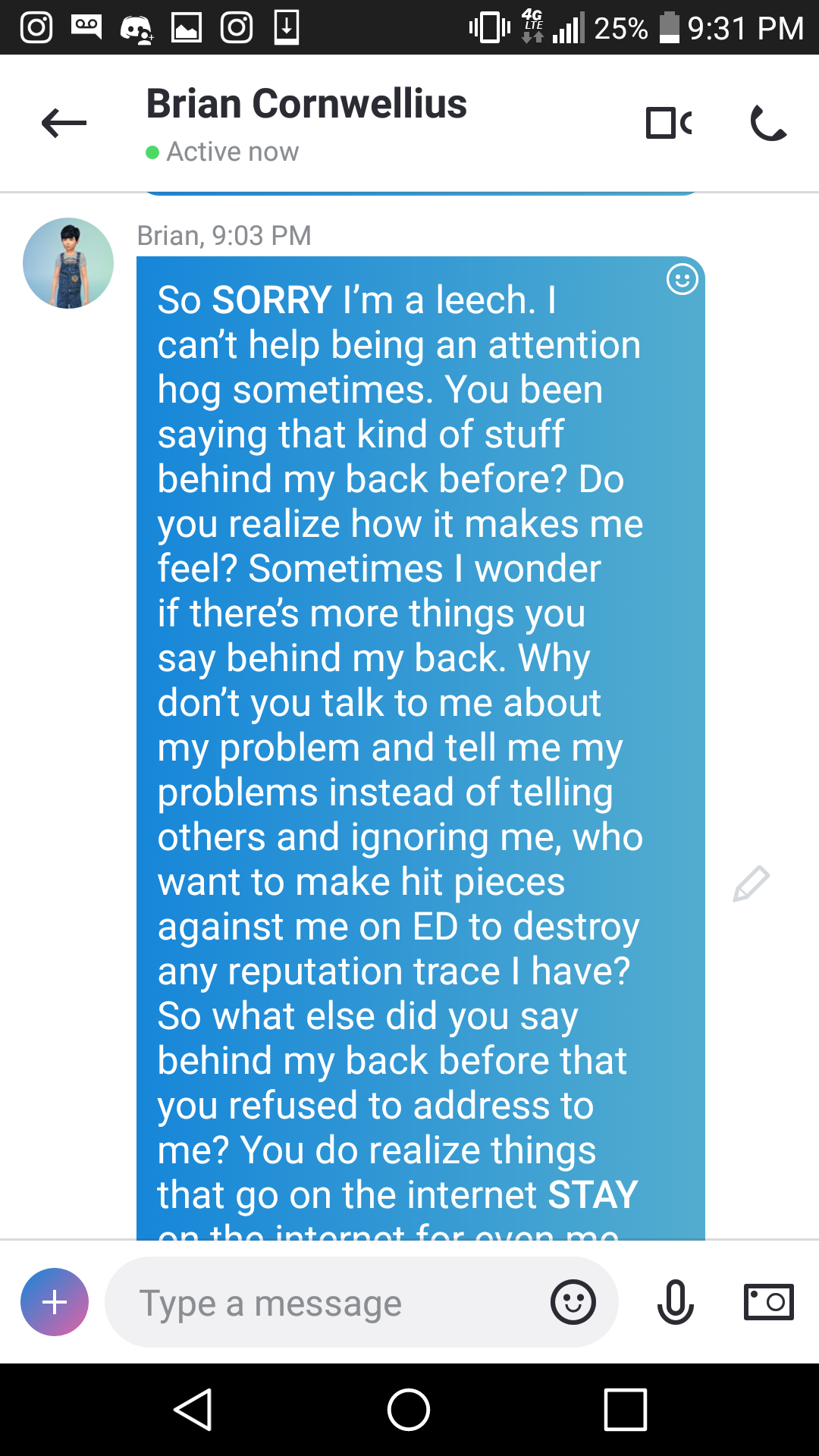
Task: Open the emoji picker in message box
Action: pyautogui.click(x=573, y=1302)
